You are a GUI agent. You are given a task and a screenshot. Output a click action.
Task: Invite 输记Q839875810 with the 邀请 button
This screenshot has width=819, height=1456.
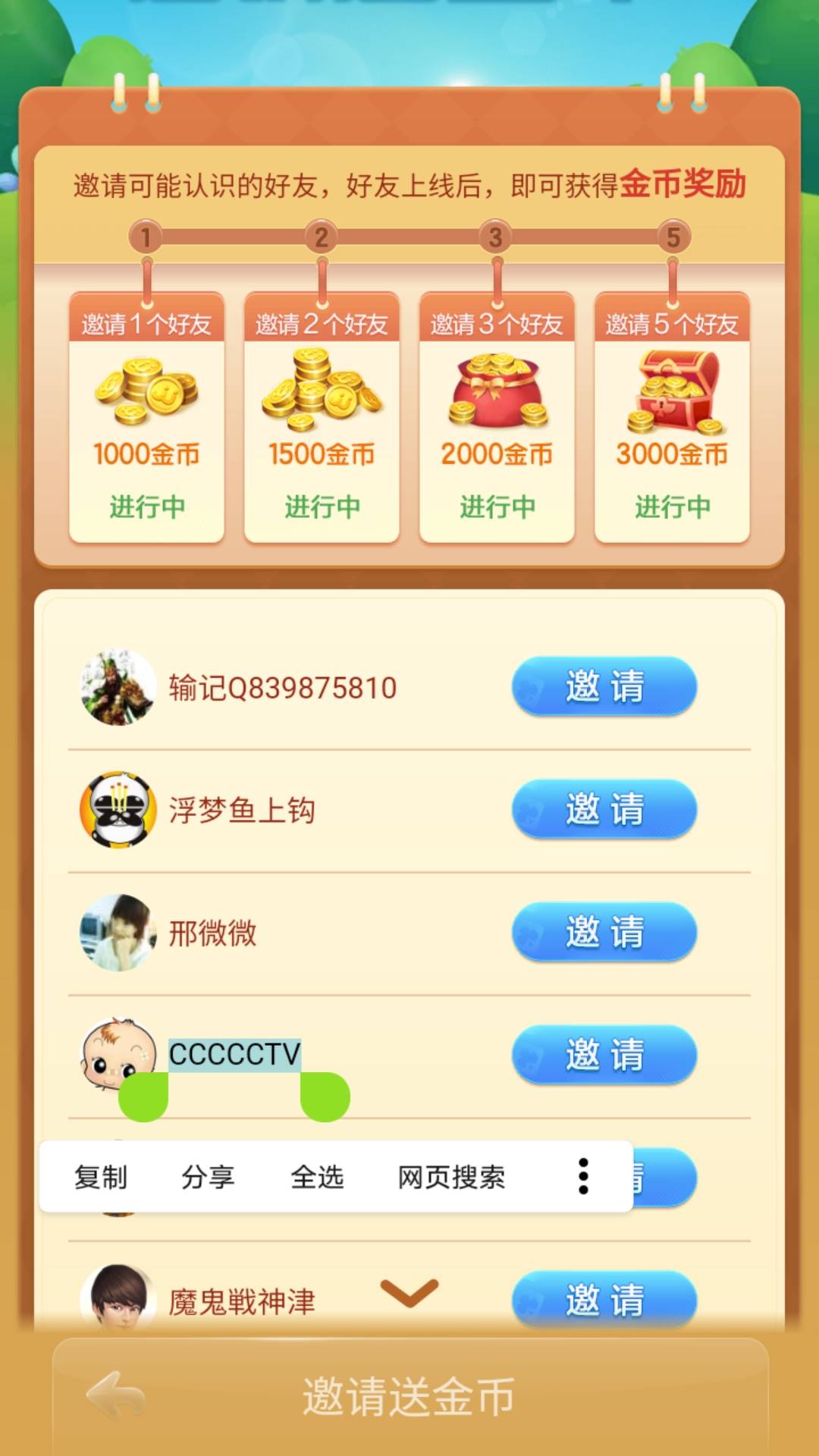603,686
